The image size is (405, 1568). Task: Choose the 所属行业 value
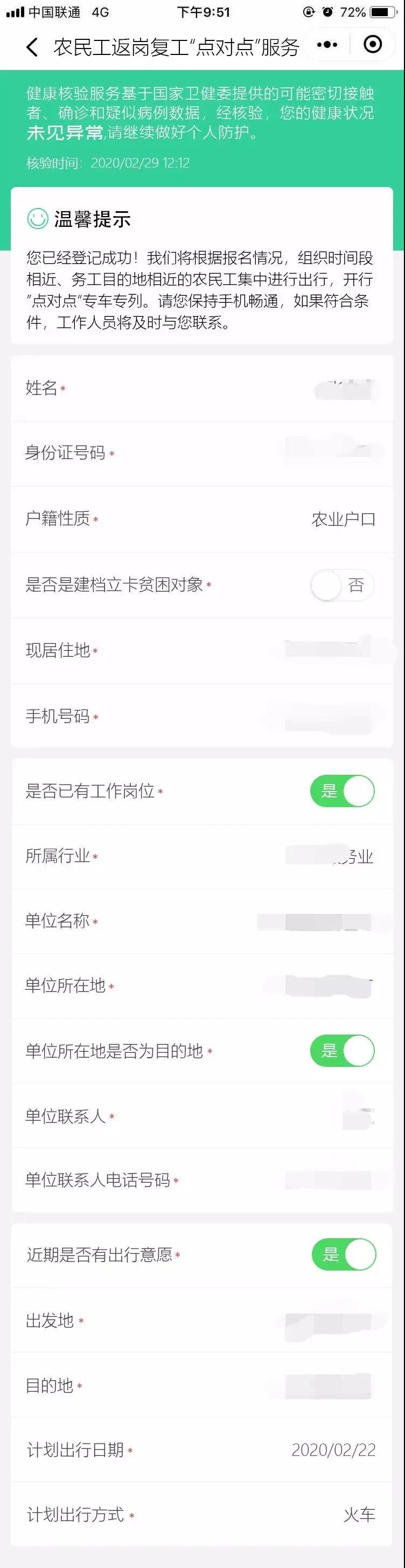pyautogui.click(x=331, y=856)
